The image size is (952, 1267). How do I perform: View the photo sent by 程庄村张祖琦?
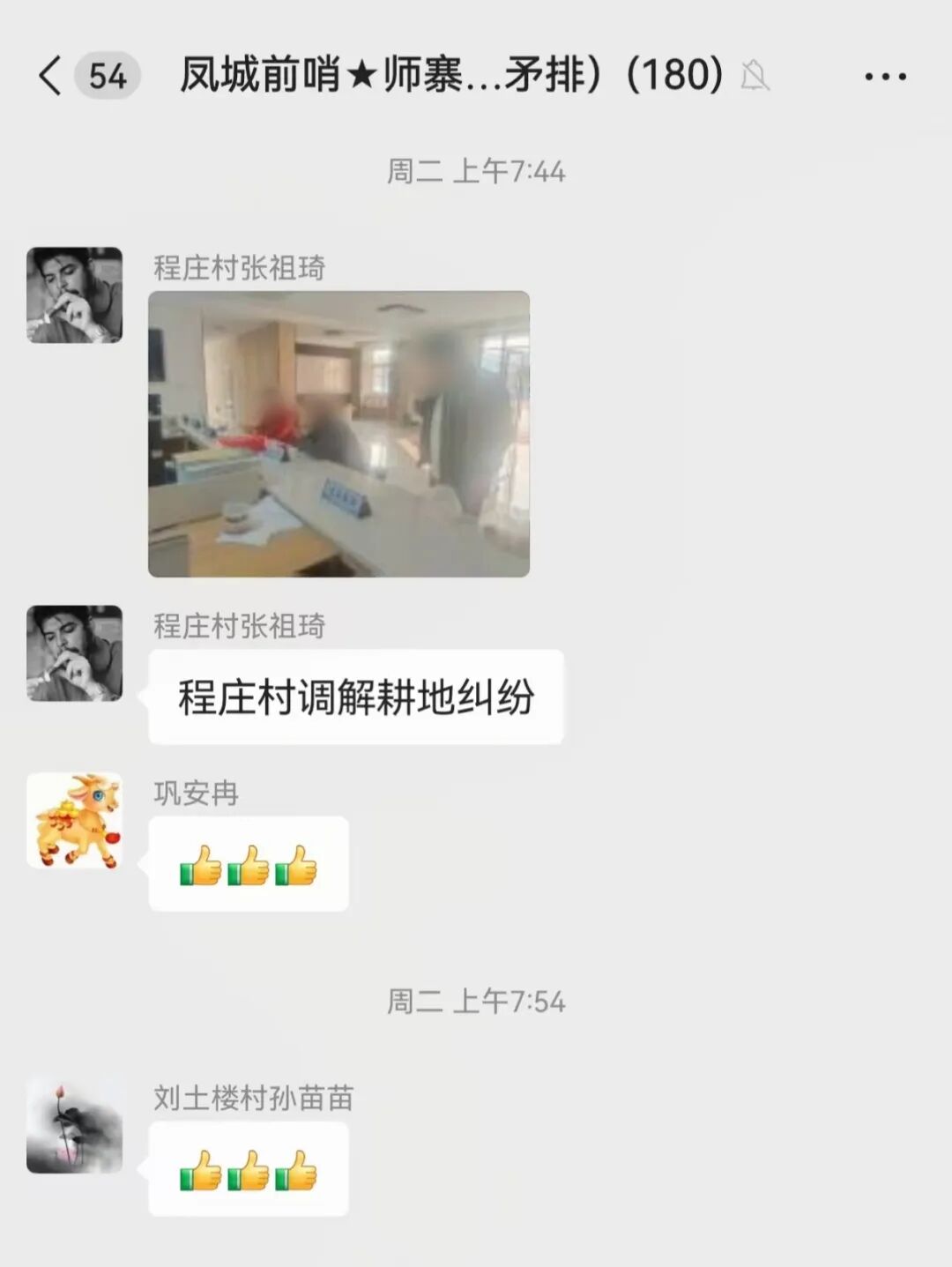338,434
